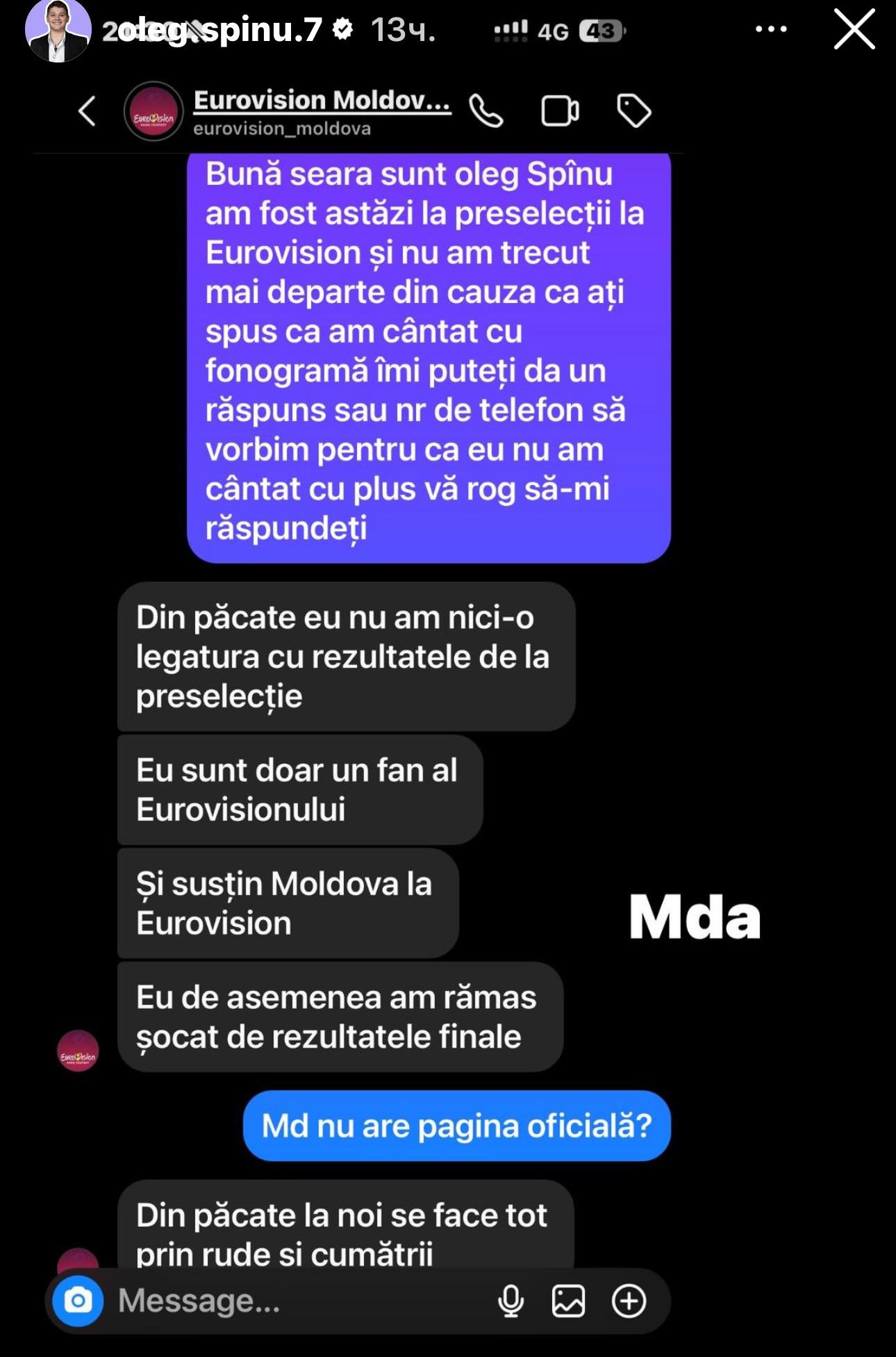Close the story viewer

pos(854,30)
